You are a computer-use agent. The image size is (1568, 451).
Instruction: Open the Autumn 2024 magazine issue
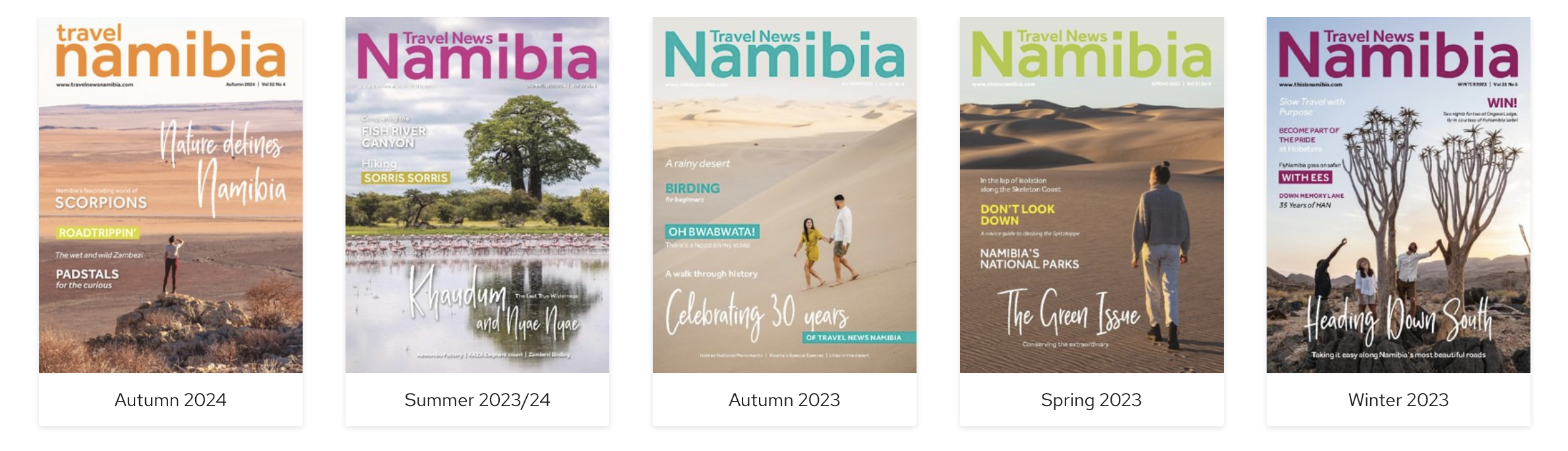click(170, 195)
